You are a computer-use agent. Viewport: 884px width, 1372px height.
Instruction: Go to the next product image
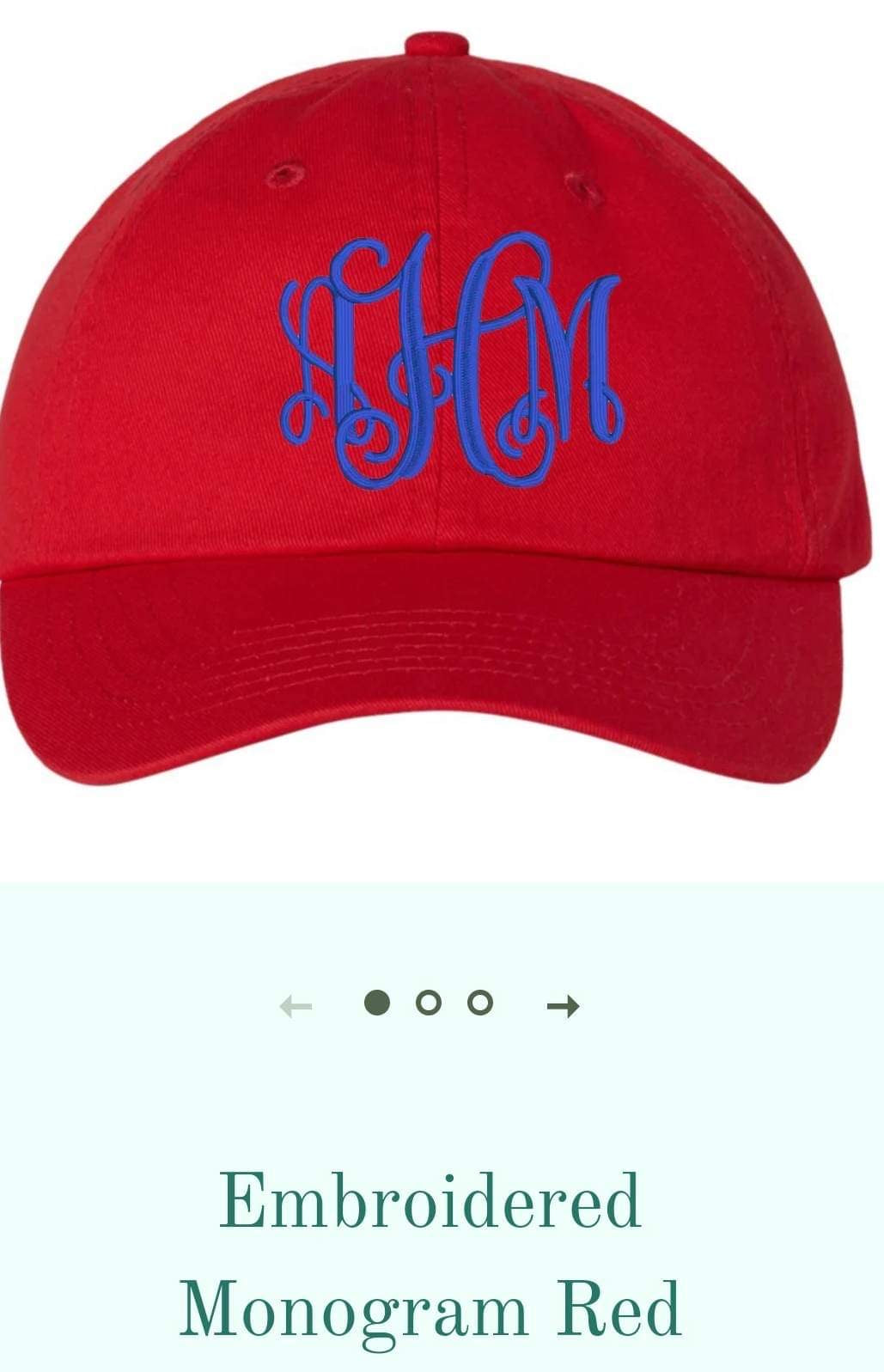(563, 1005)
